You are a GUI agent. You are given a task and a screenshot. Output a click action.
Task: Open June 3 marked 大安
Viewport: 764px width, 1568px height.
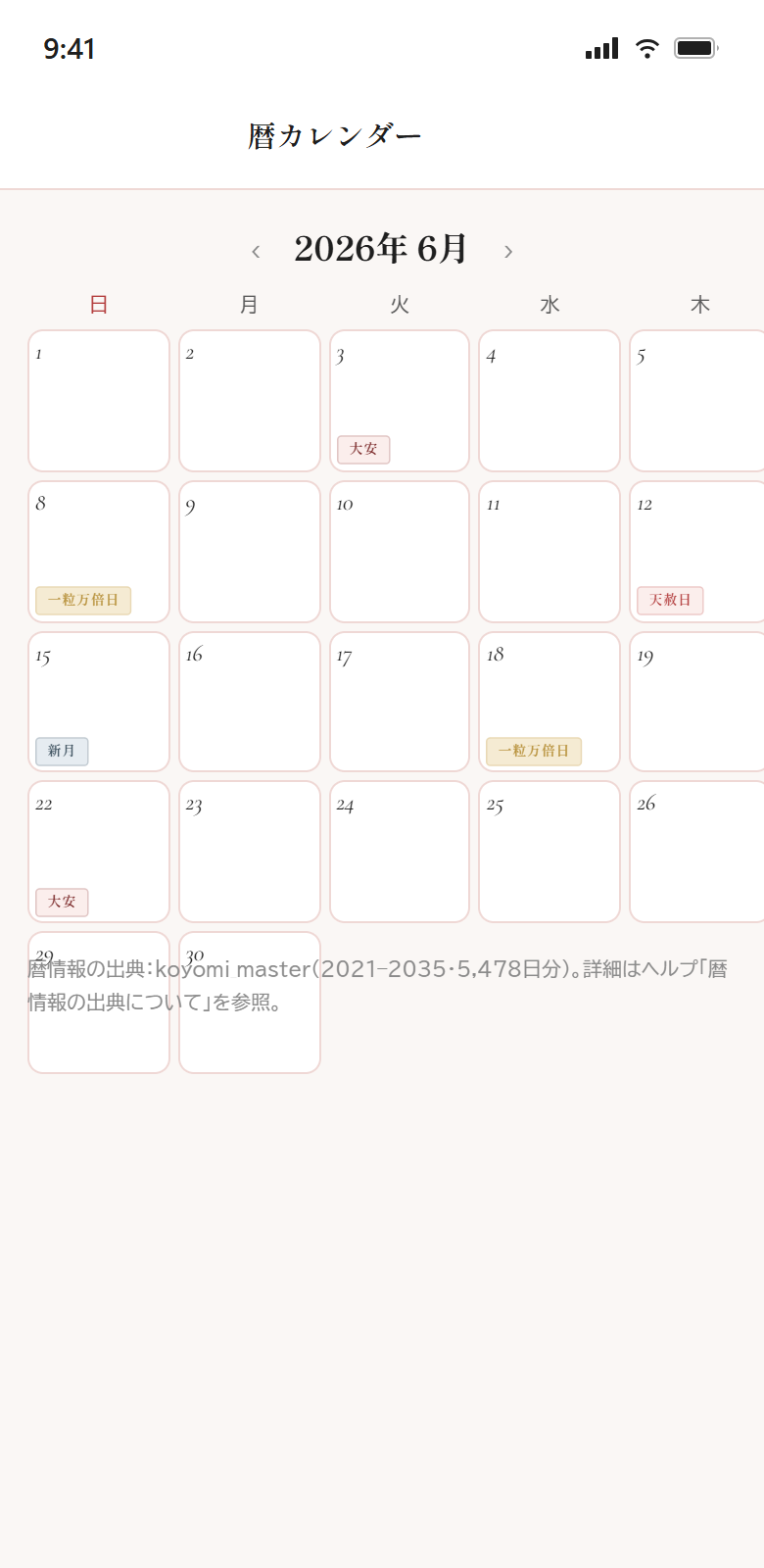coord(400,401)
